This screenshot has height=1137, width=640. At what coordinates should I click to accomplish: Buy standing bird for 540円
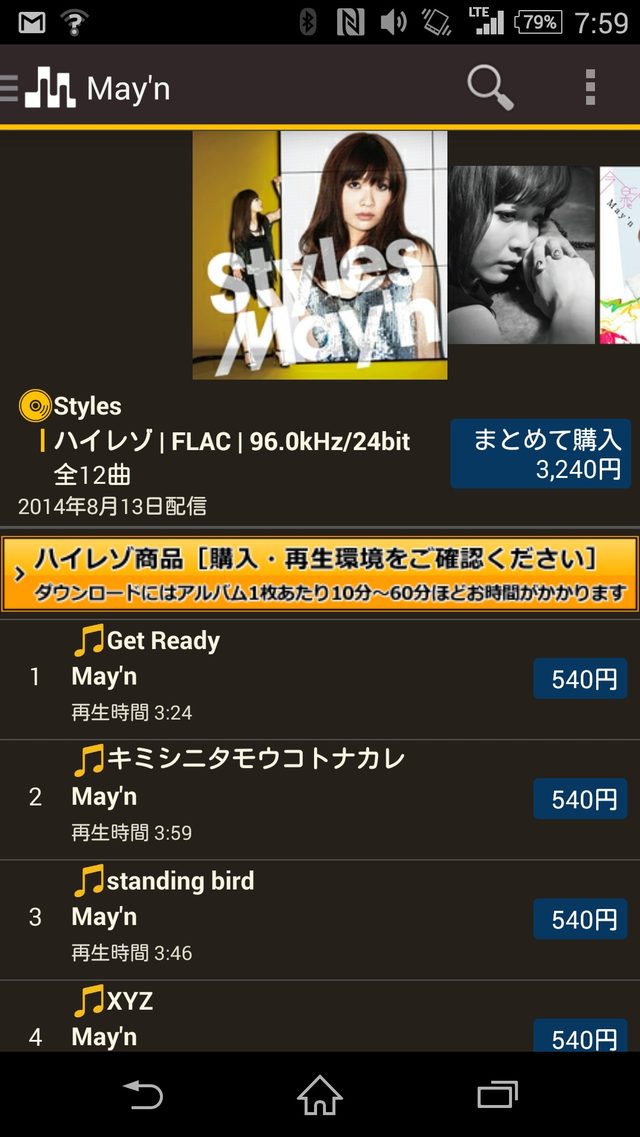coord(580,919)
